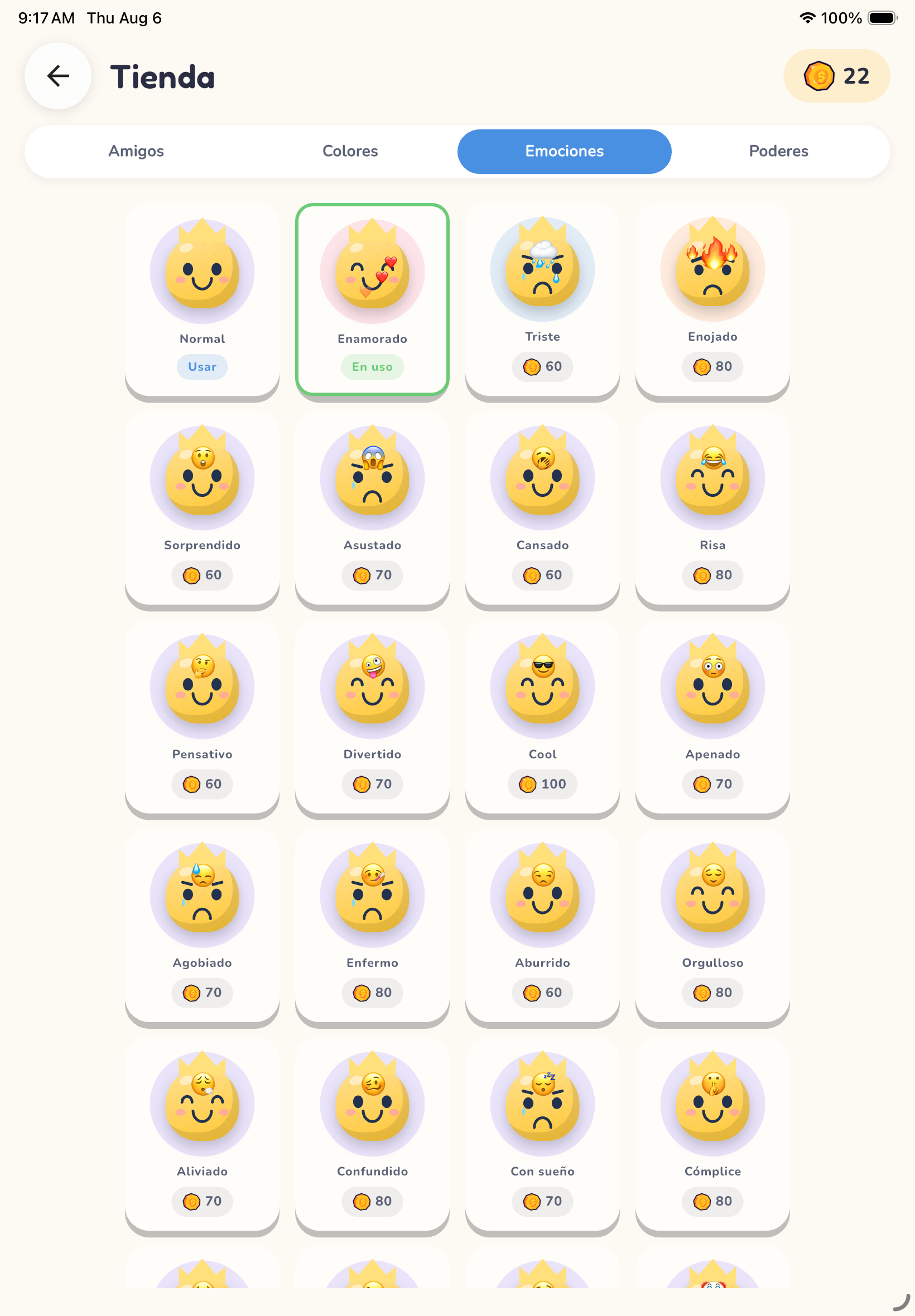Choose the Sorprendido emotion card

point(202,507)
